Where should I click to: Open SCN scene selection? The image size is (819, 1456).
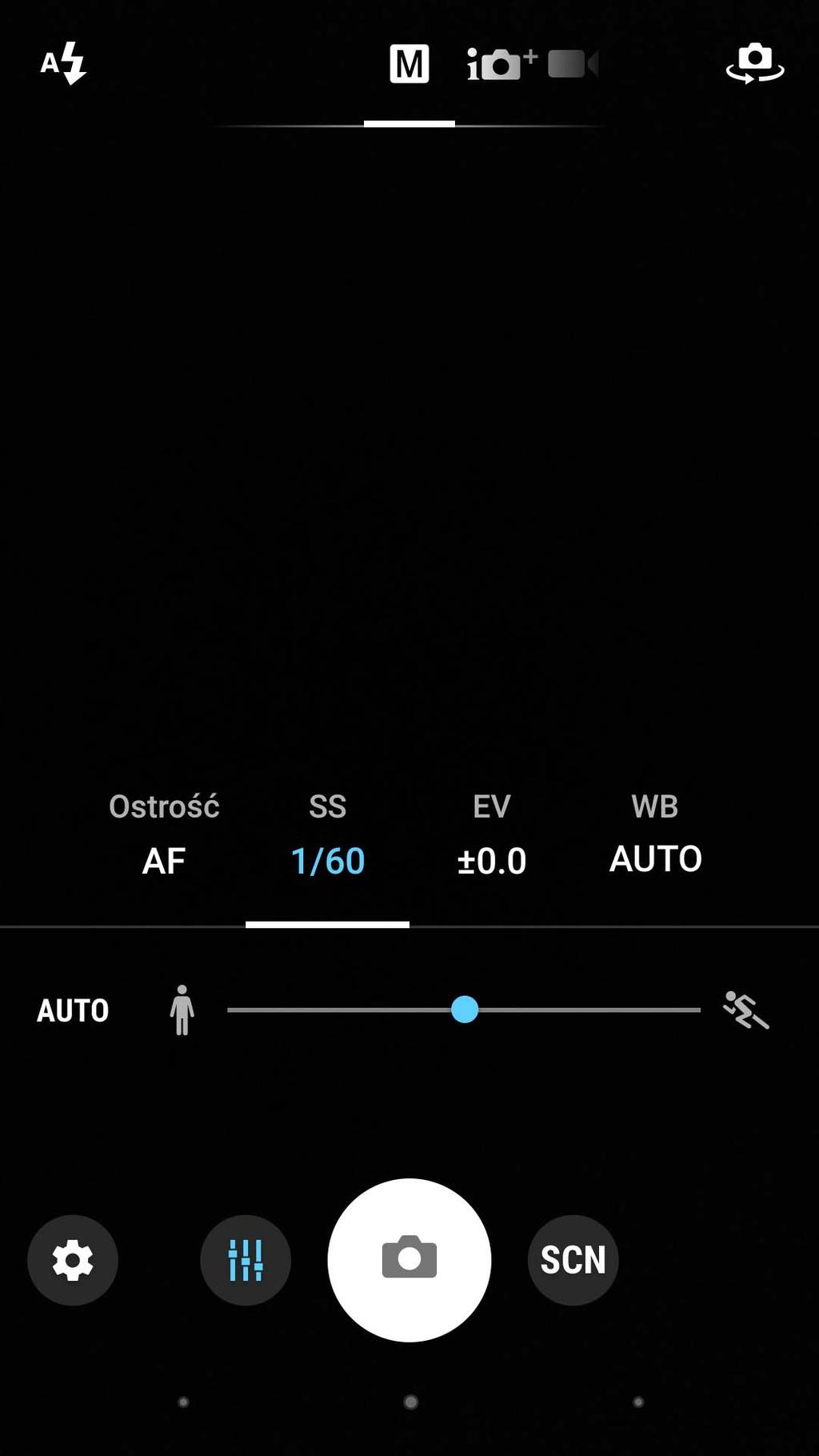pyautogui.click(x=573, y=1260)
